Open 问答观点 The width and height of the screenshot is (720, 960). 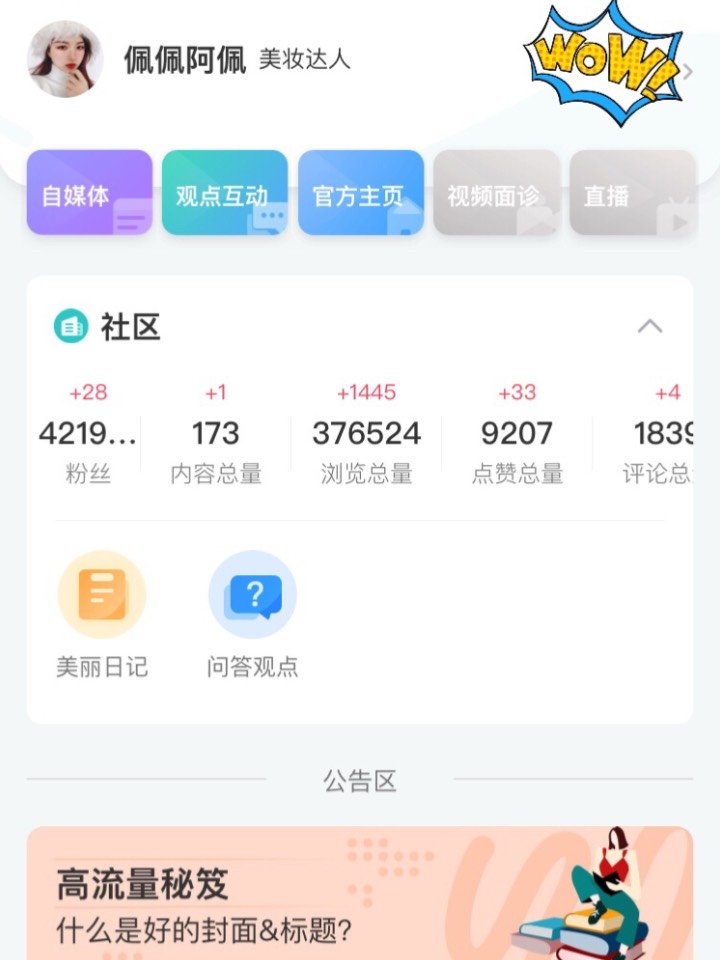[x=252, y=613]
